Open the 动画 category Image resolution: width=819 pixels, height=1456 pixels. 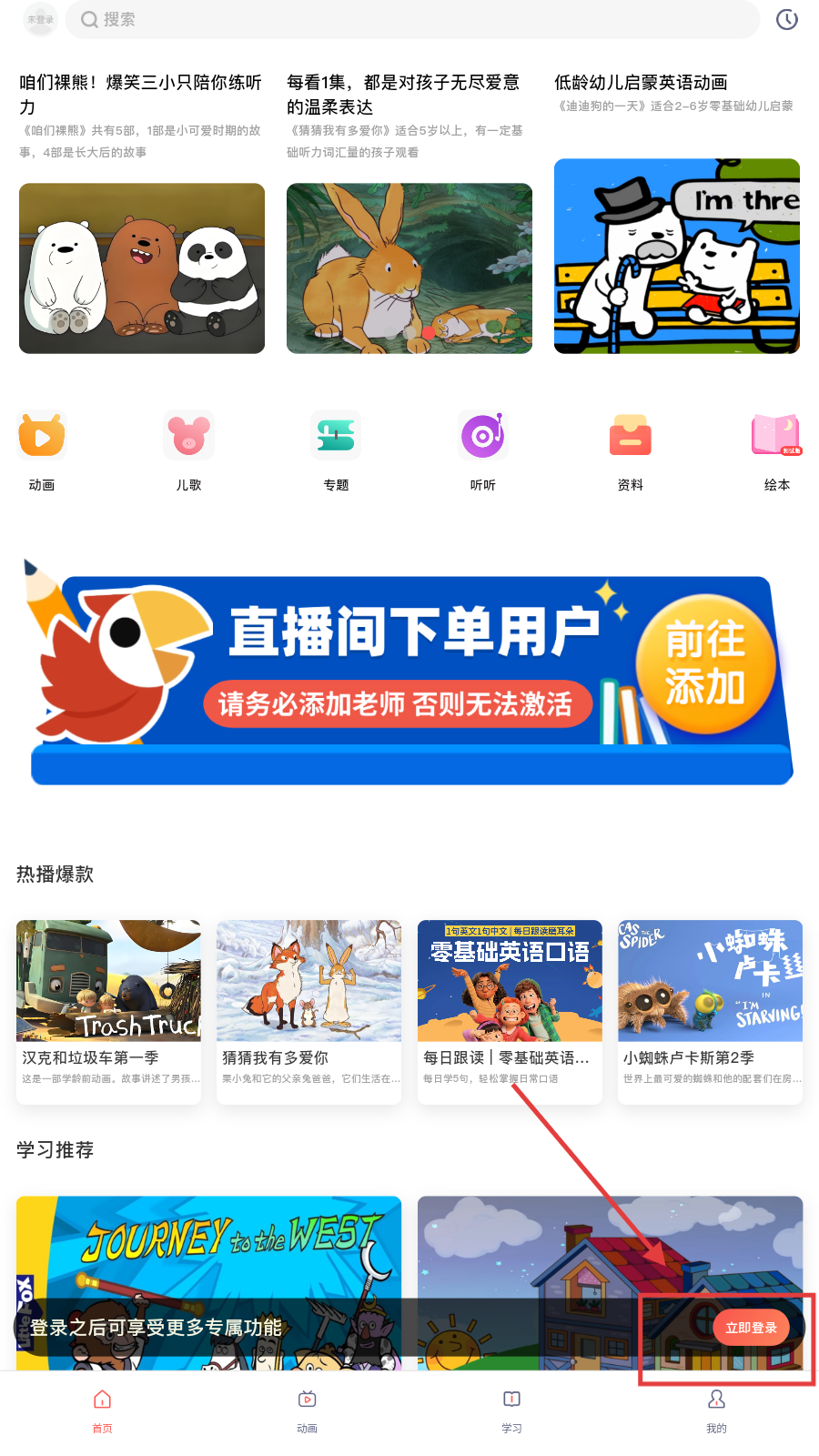pos(42,450)
